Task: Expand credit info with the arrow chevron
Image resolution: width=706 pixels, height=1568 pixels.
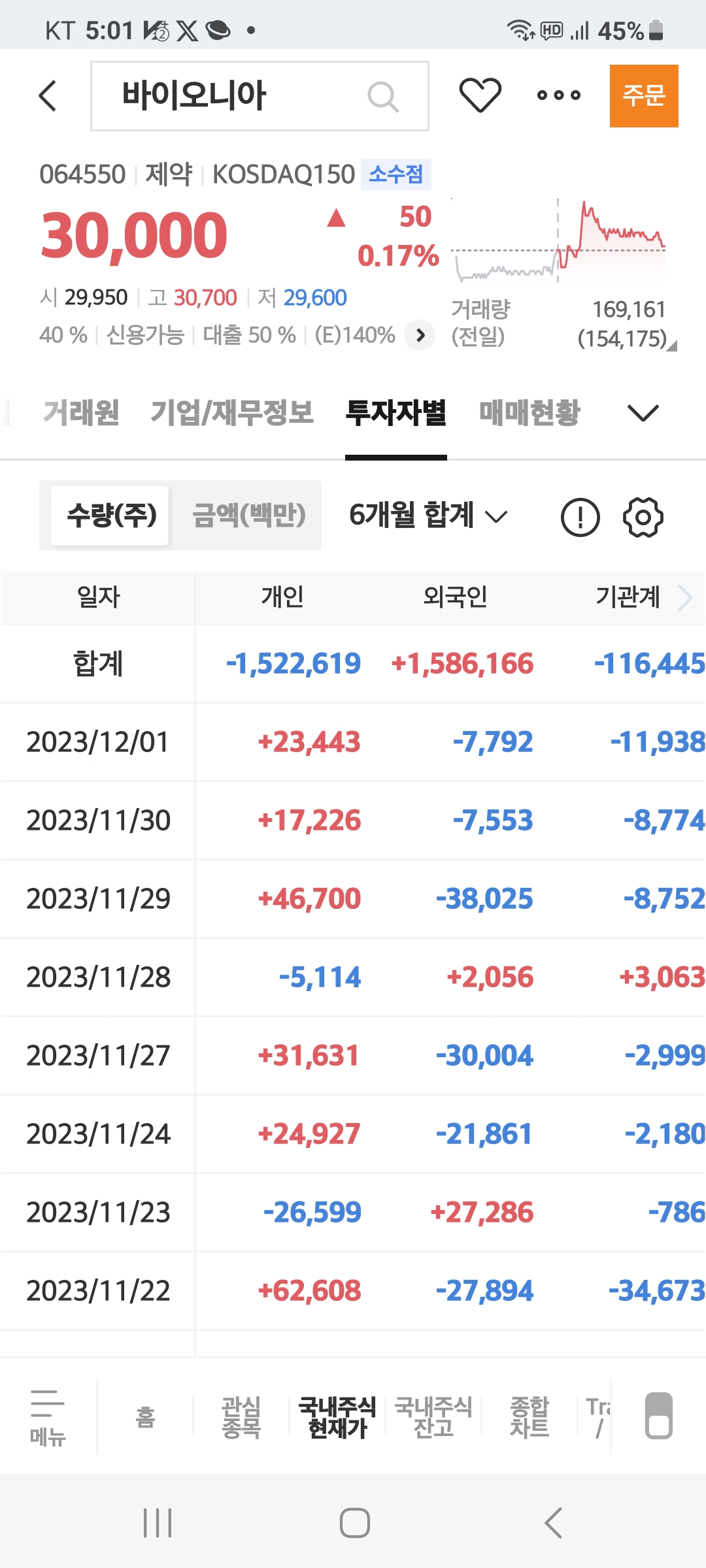Action: (x=420, y=335)
